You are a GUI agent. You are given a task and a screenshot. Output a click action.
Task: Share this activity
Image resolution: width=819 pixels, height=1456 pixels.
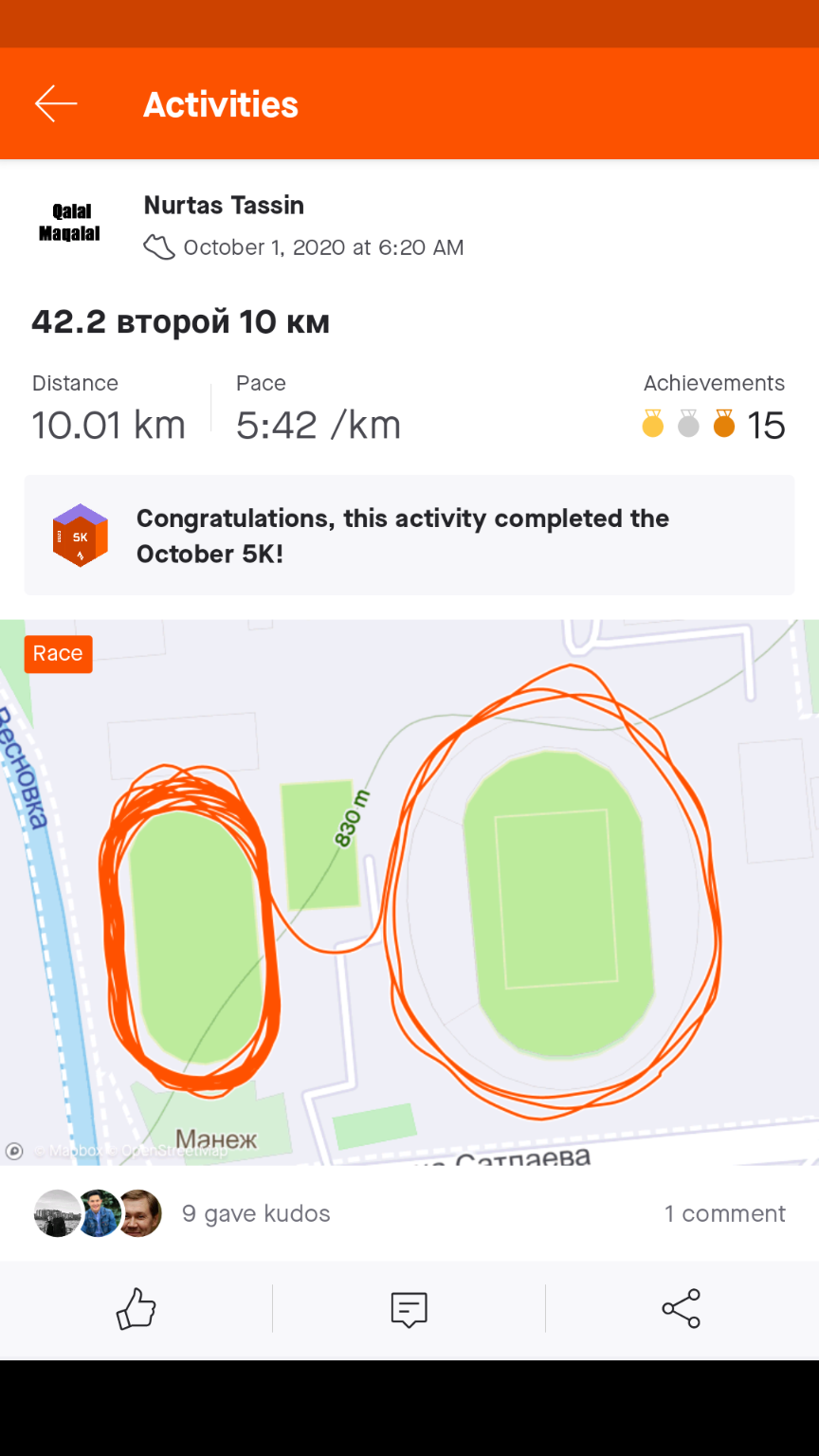[x=681, y=1309]
